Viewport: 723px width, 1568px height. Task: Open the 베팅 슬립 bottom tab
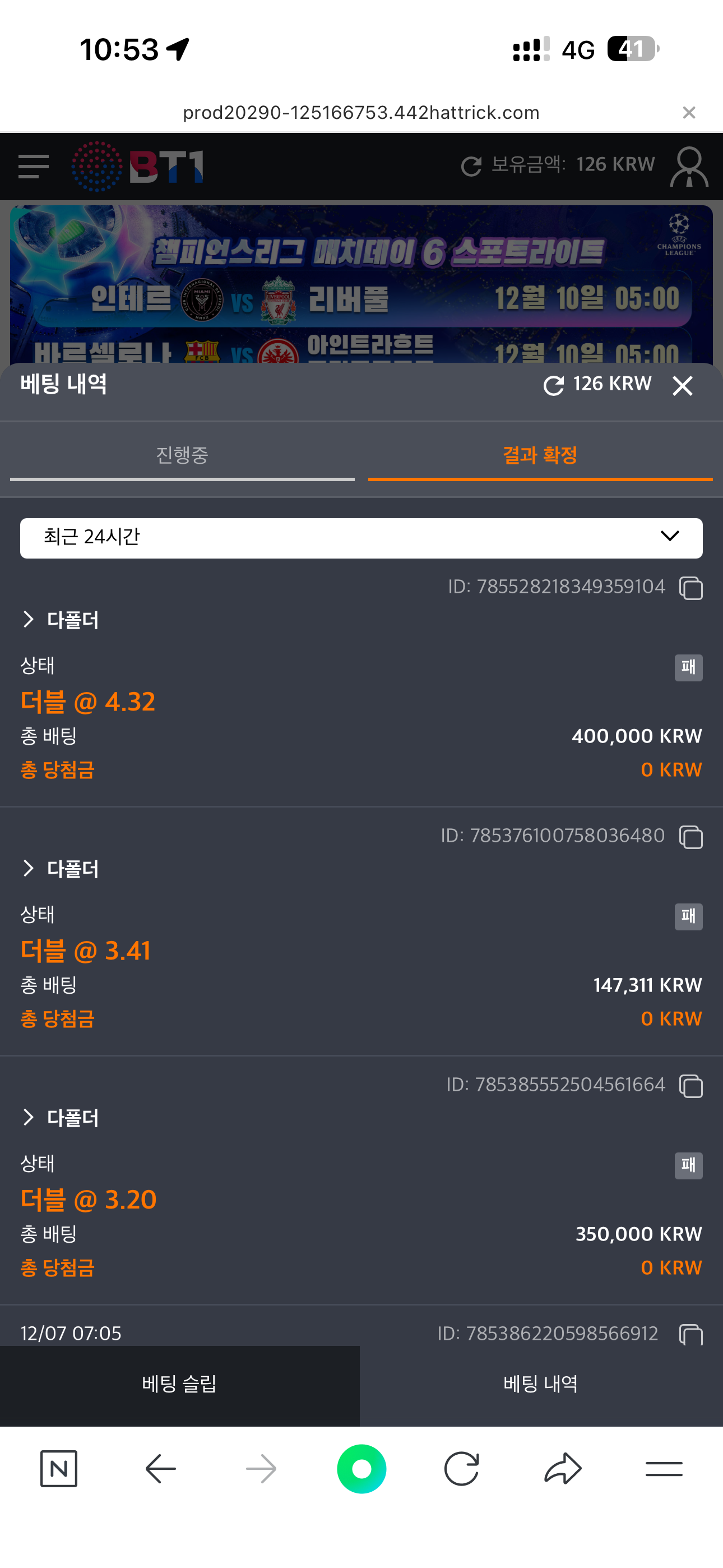pyautogui.click(x=179, y=1384)
